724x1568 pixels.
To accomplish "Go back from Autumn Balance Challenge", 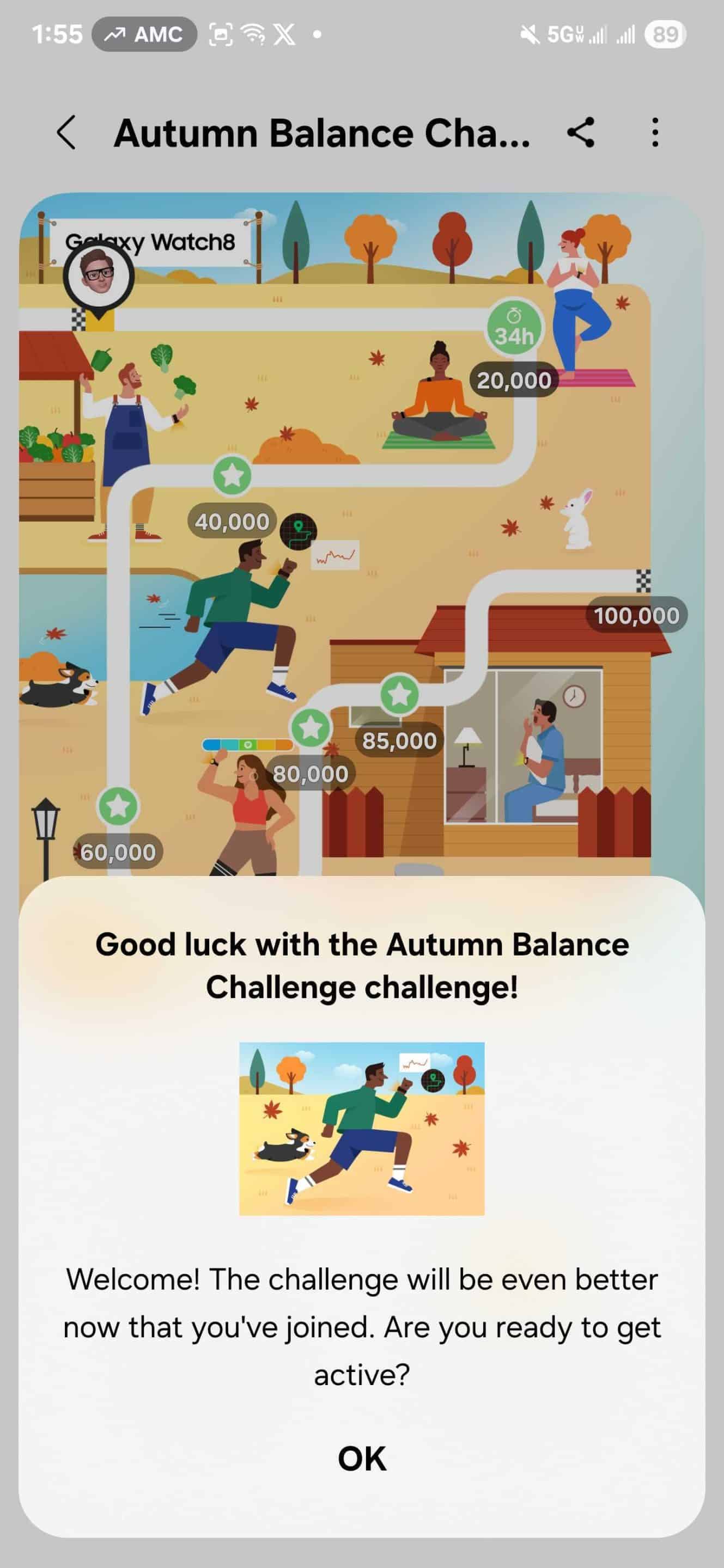I will (67, 133).
